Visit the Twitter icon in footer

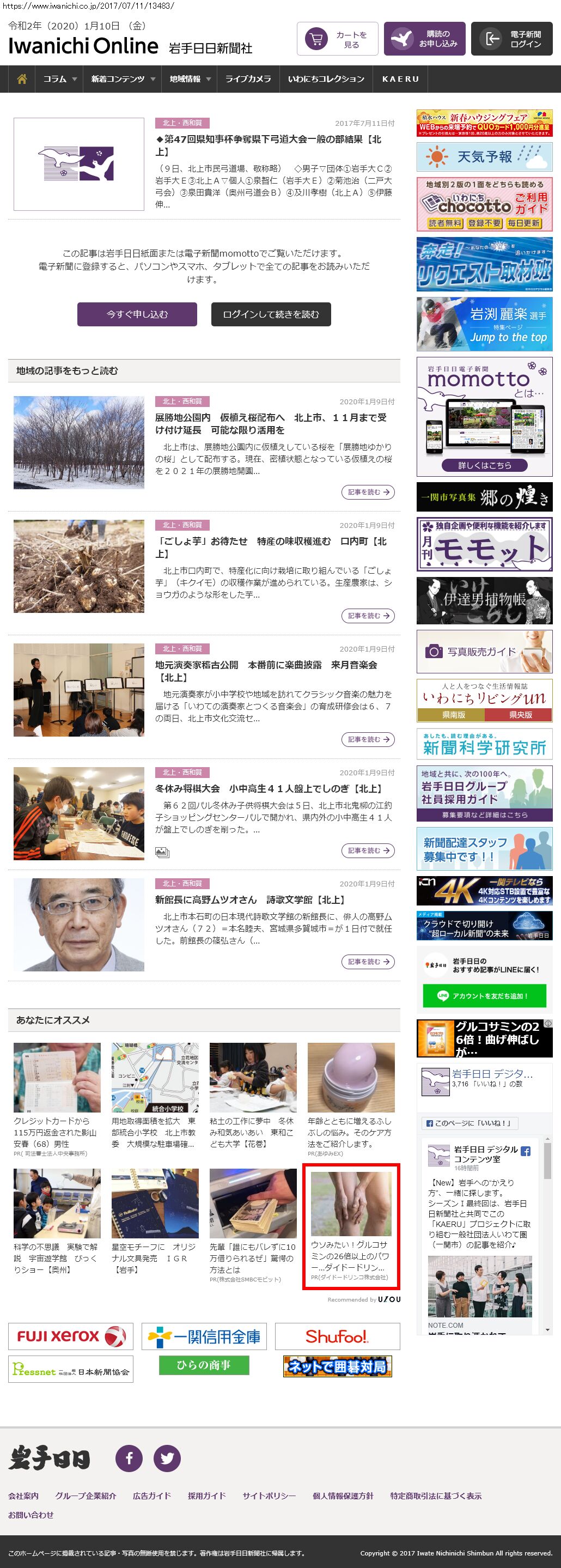click(167, 1458)
